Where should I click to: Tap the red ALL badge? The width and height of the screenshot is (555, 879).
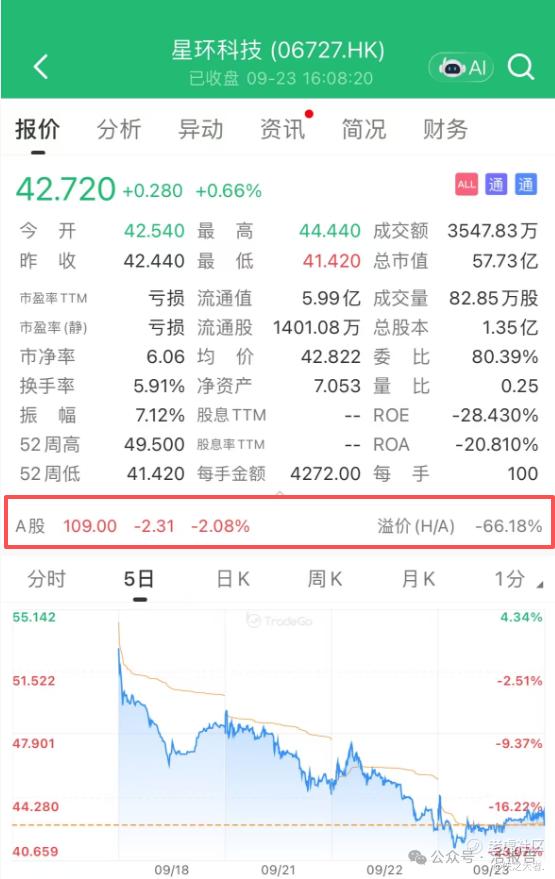pyautogui.click(x=466, y=184)
